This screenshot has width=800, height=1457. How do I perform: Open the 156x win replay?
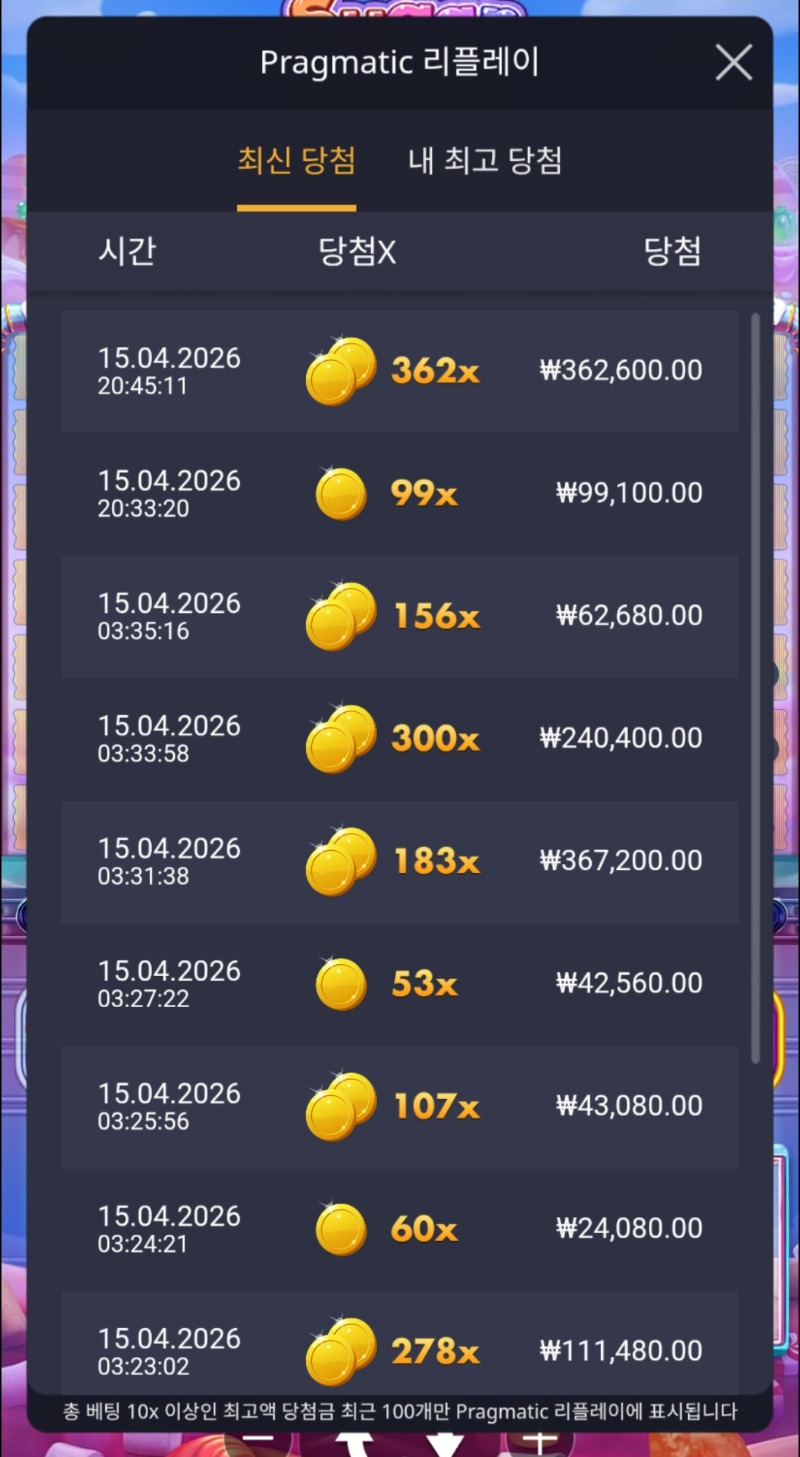tap(400, 616)
